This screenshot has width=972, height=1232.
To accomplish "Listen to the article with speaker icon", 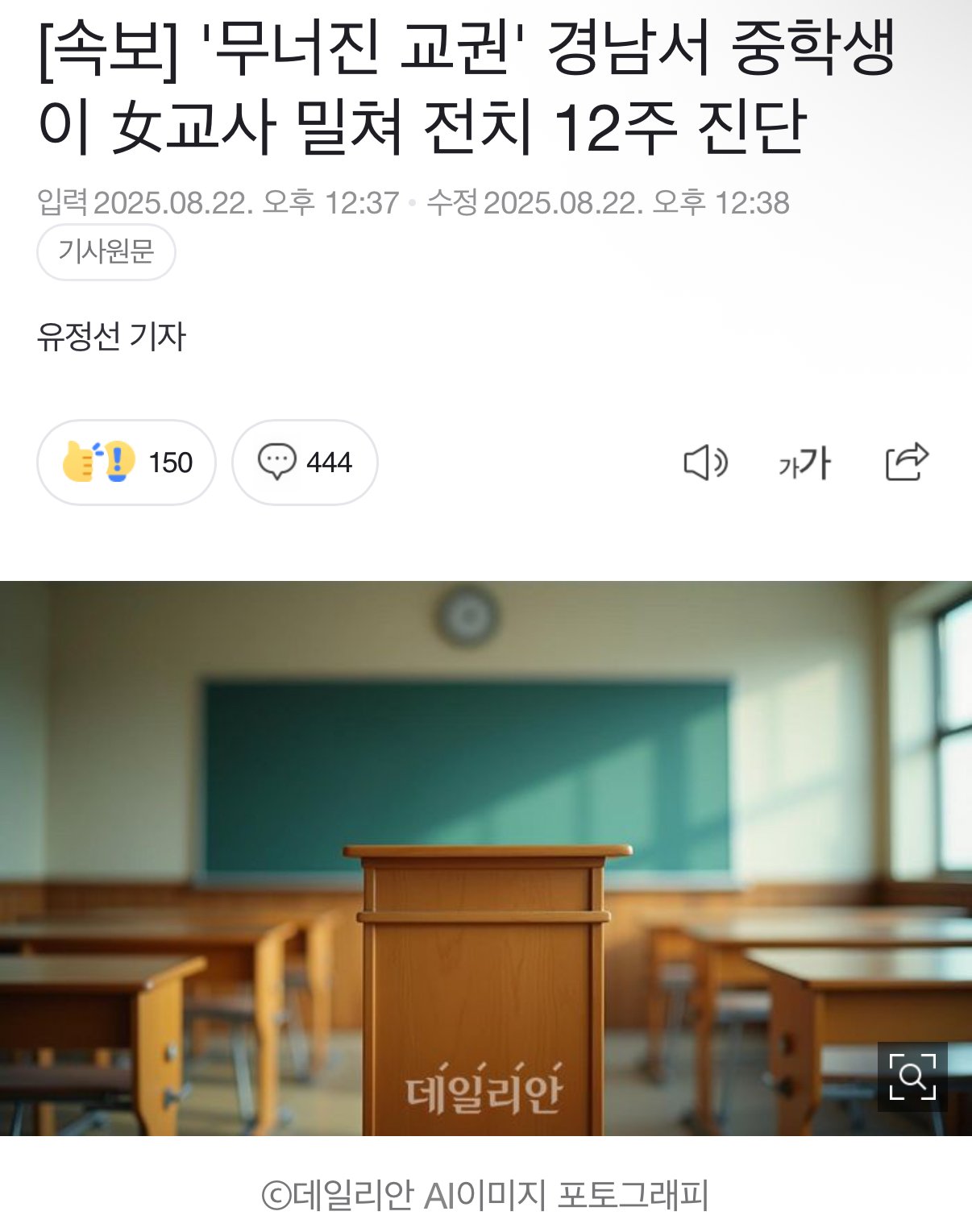I will pos(705,463).
